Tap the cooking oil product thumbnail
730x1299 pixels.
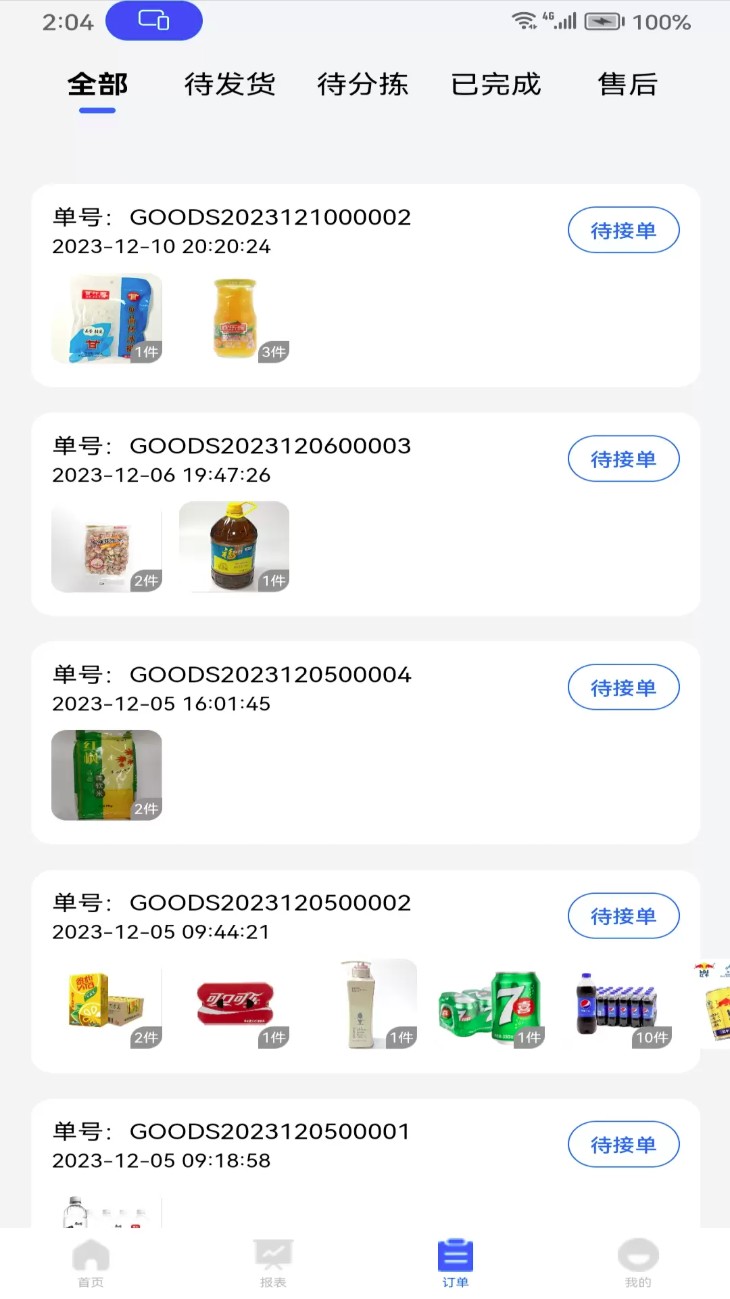234,546
